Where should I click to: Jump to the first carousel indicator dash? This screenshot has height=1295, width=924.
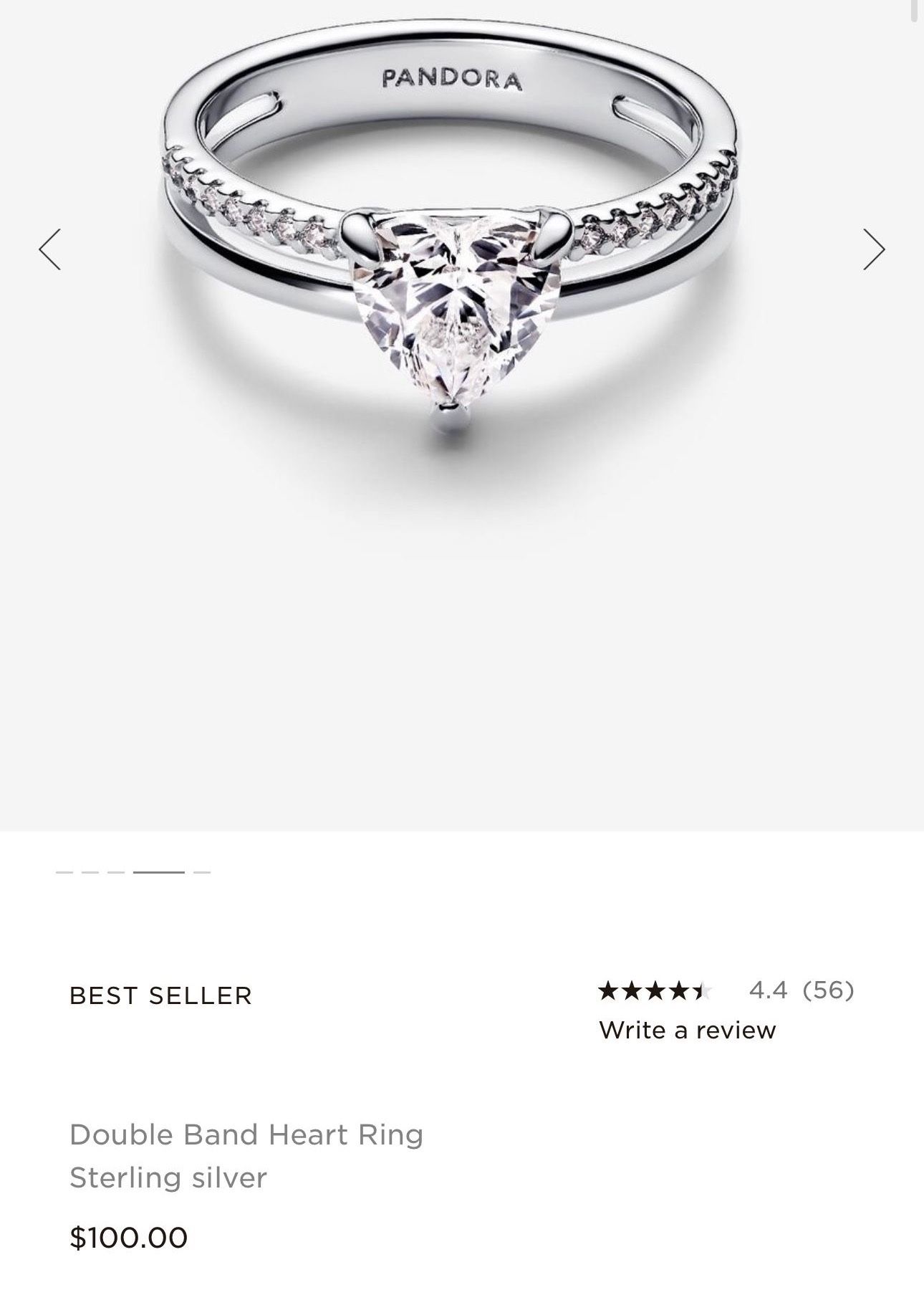pyautogui.click(x=64, y=872)
